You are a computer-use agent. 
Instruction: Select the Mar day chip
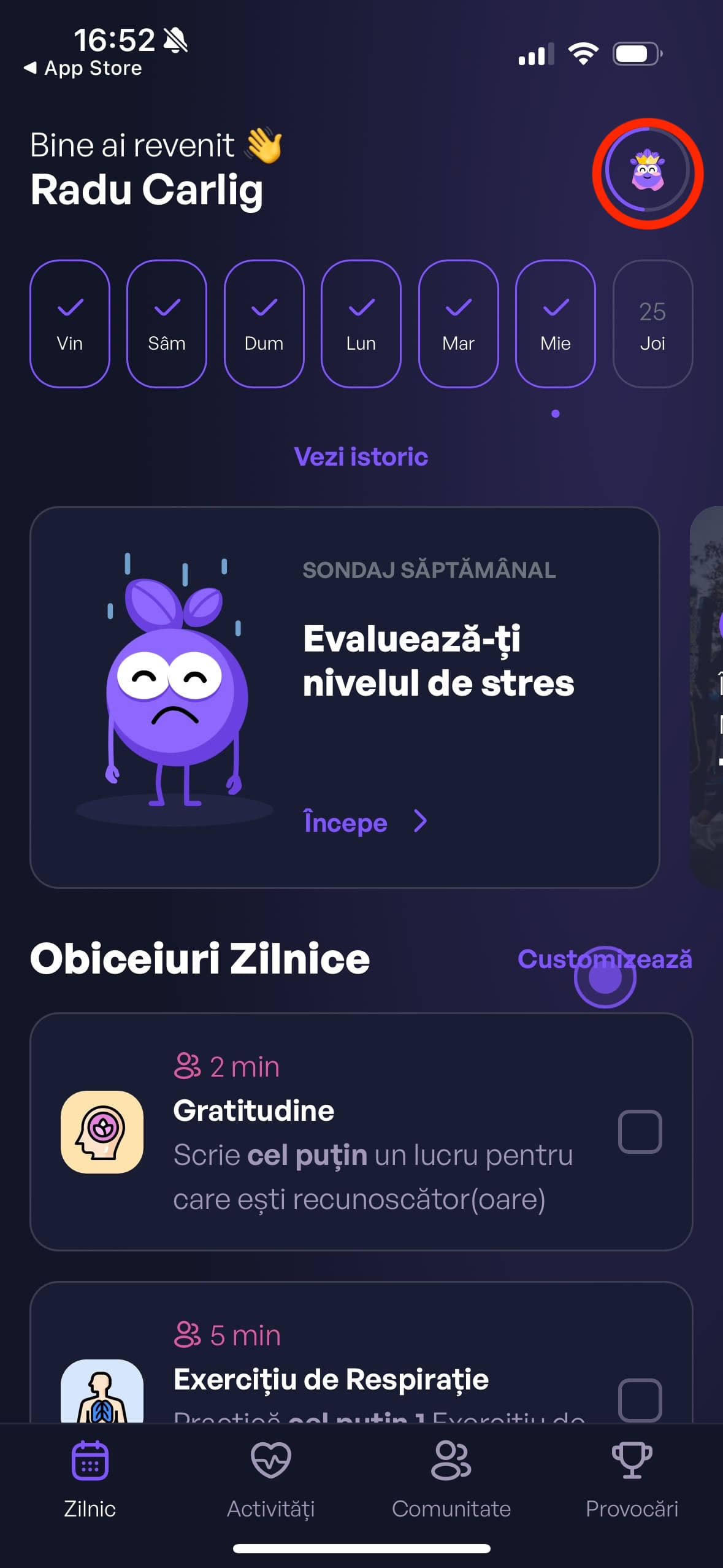[458, 324]
